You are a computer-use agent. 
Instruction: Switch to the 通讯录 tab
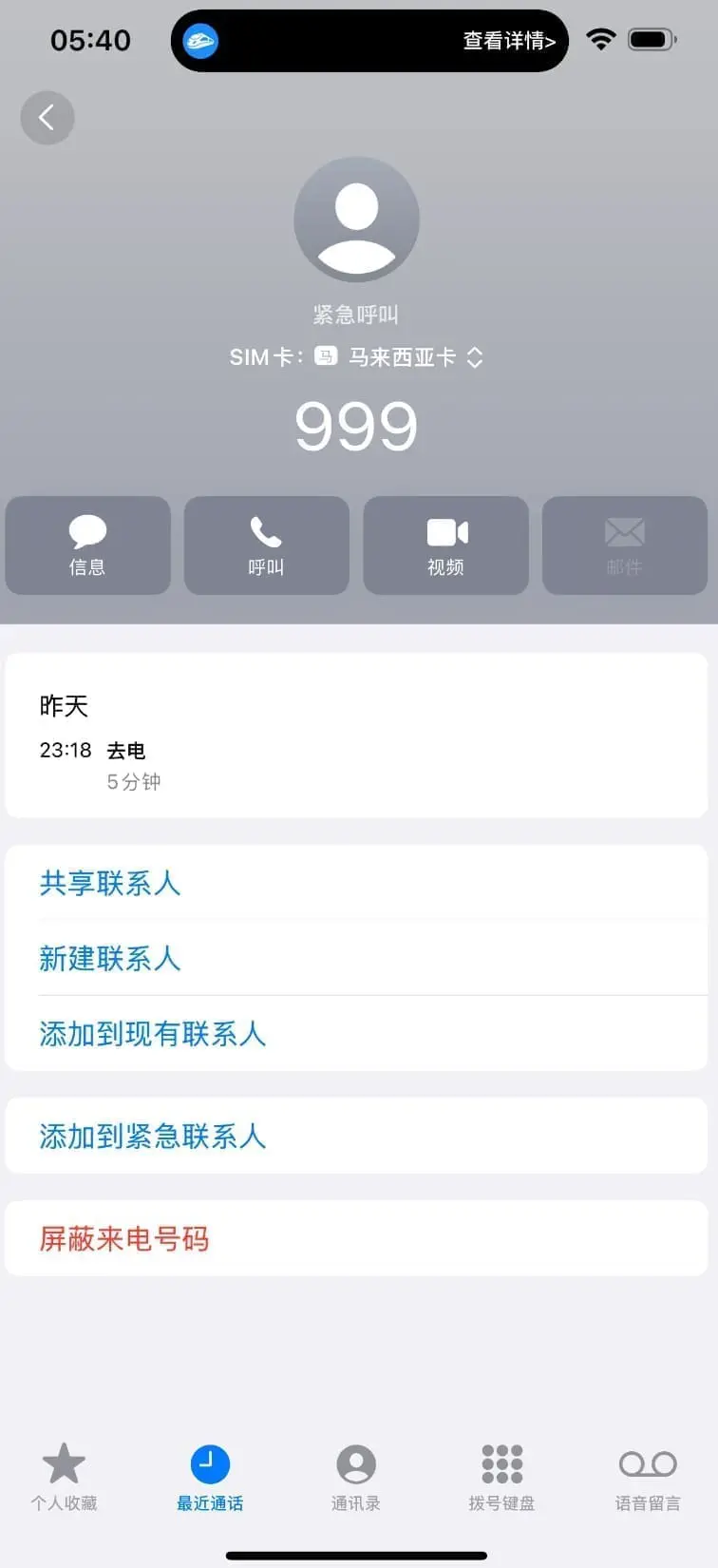pos(356,1476)
